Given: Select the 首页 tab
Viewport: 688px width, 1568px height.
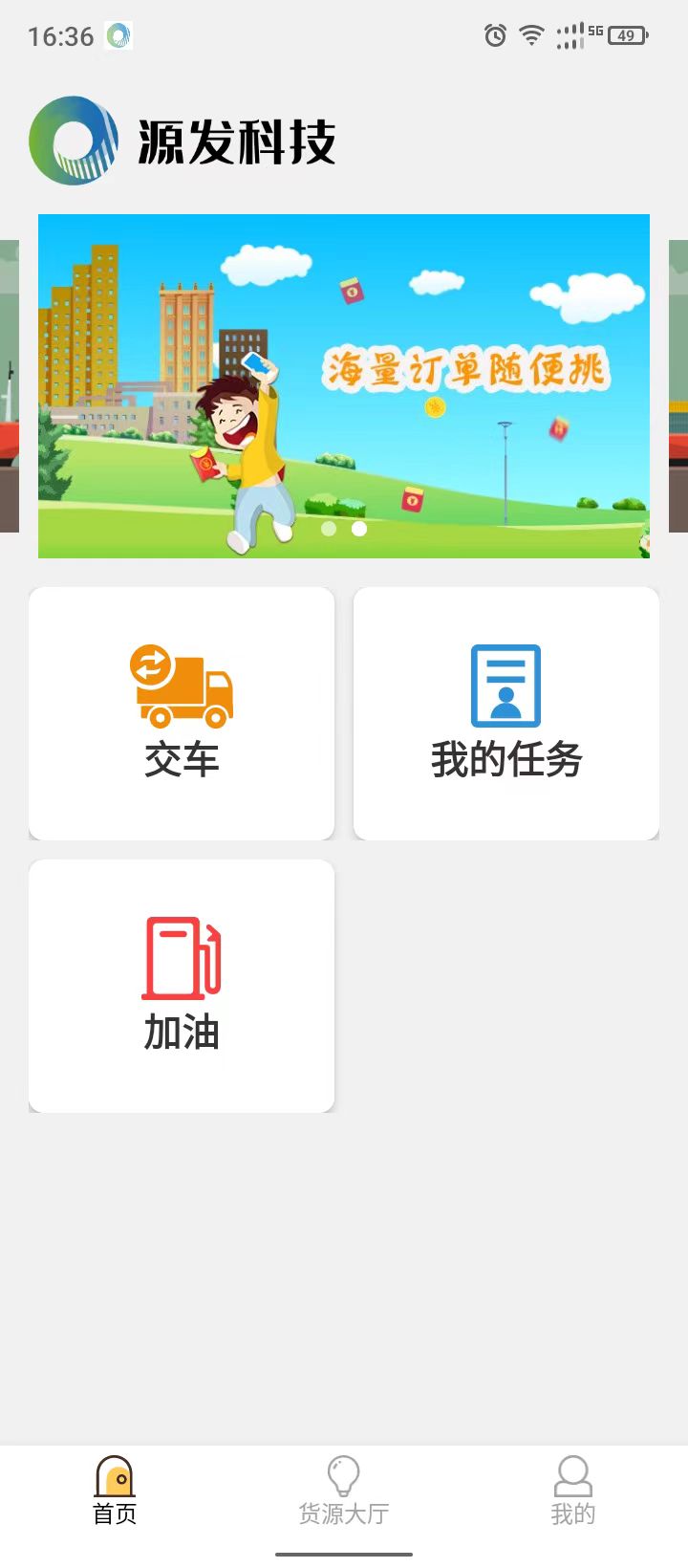Looking at the screenshot, I should coord(115,1491).
